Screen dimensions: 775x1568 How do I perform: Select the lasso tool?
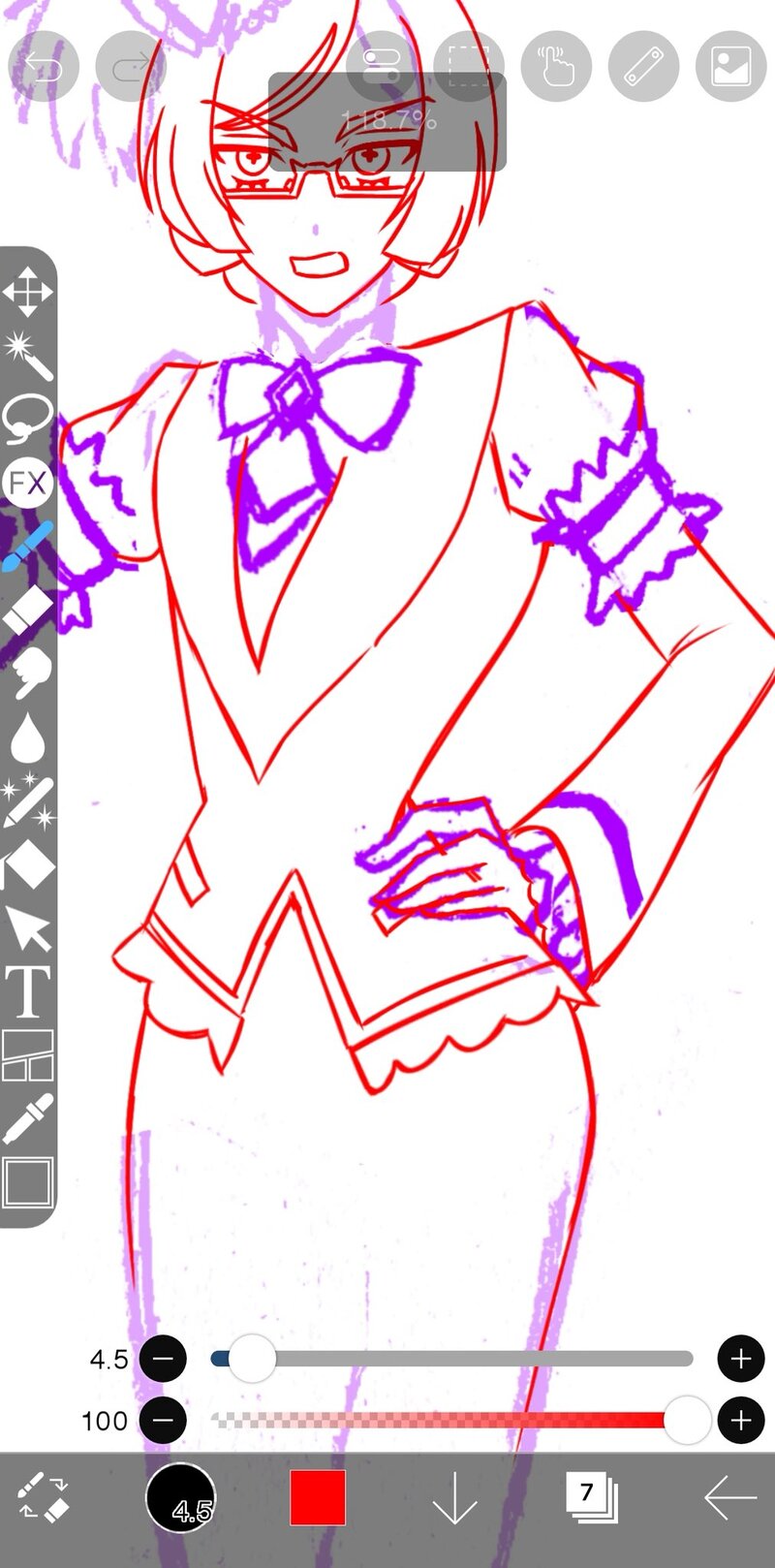pos(27,419)
